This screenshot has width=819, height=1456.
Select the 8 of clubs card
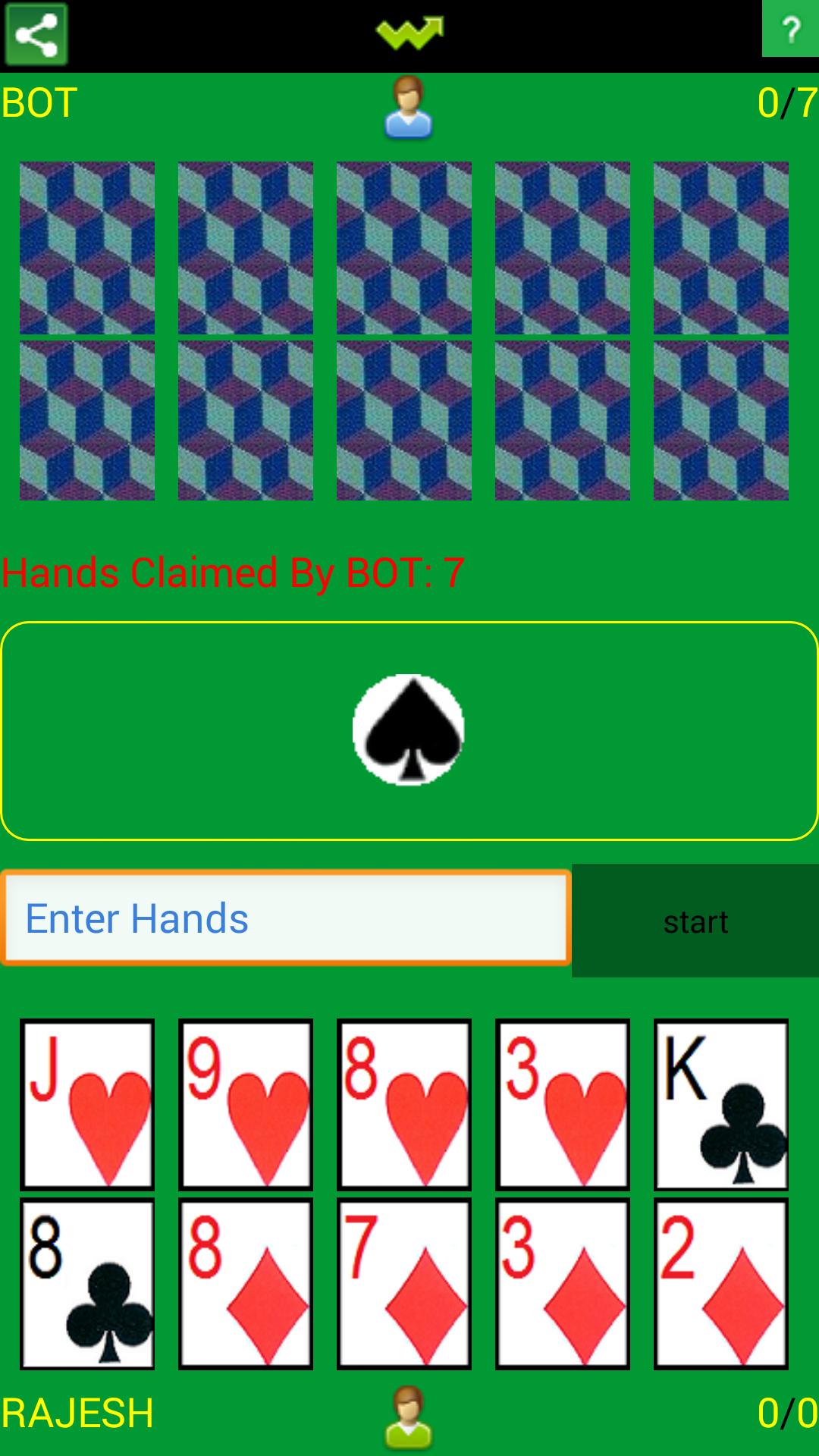click(x=87, y=1283)
